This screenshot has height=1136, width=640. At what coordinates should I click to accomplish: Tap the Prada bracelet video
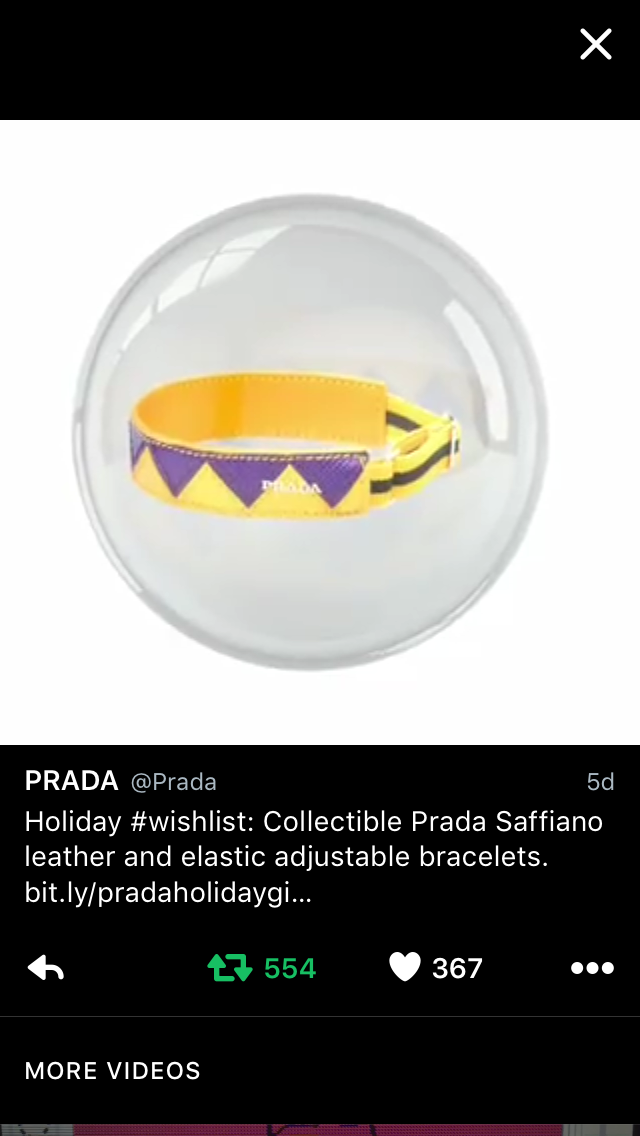320,432
